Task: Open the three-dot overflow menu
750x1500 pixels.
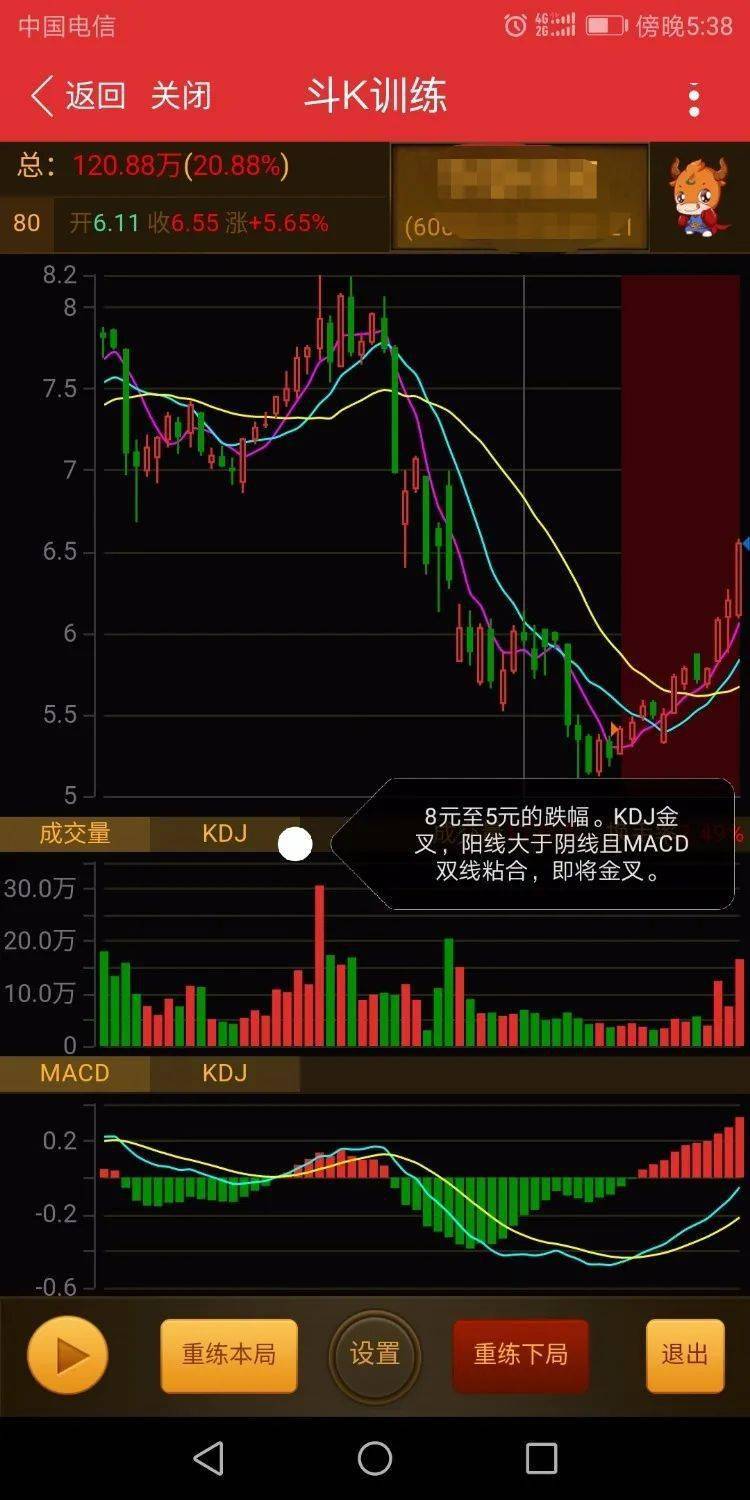Action: click(x=694, y=100)
